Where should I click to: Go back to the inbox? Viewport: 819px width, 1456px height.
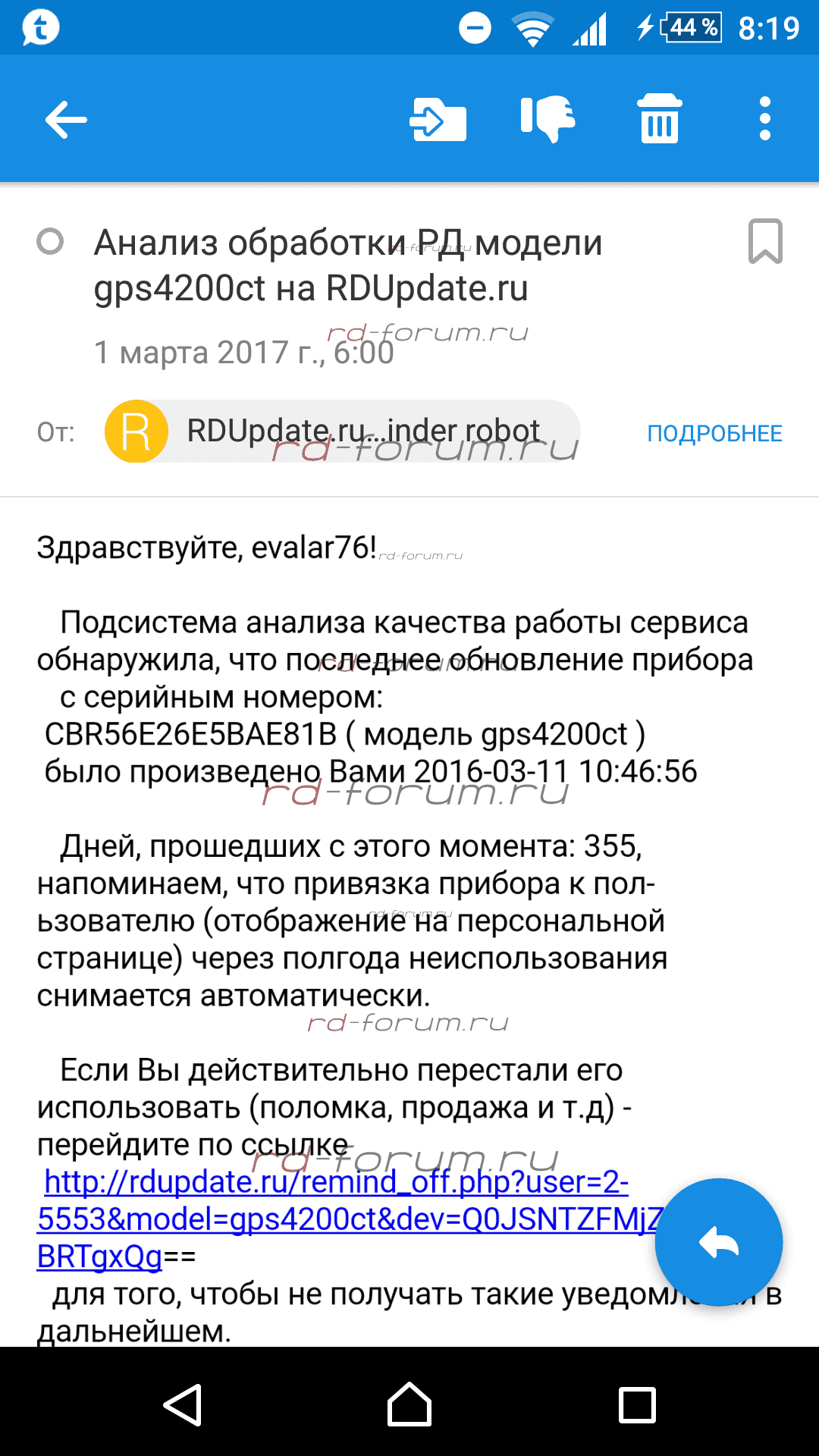tap(66, 120)
